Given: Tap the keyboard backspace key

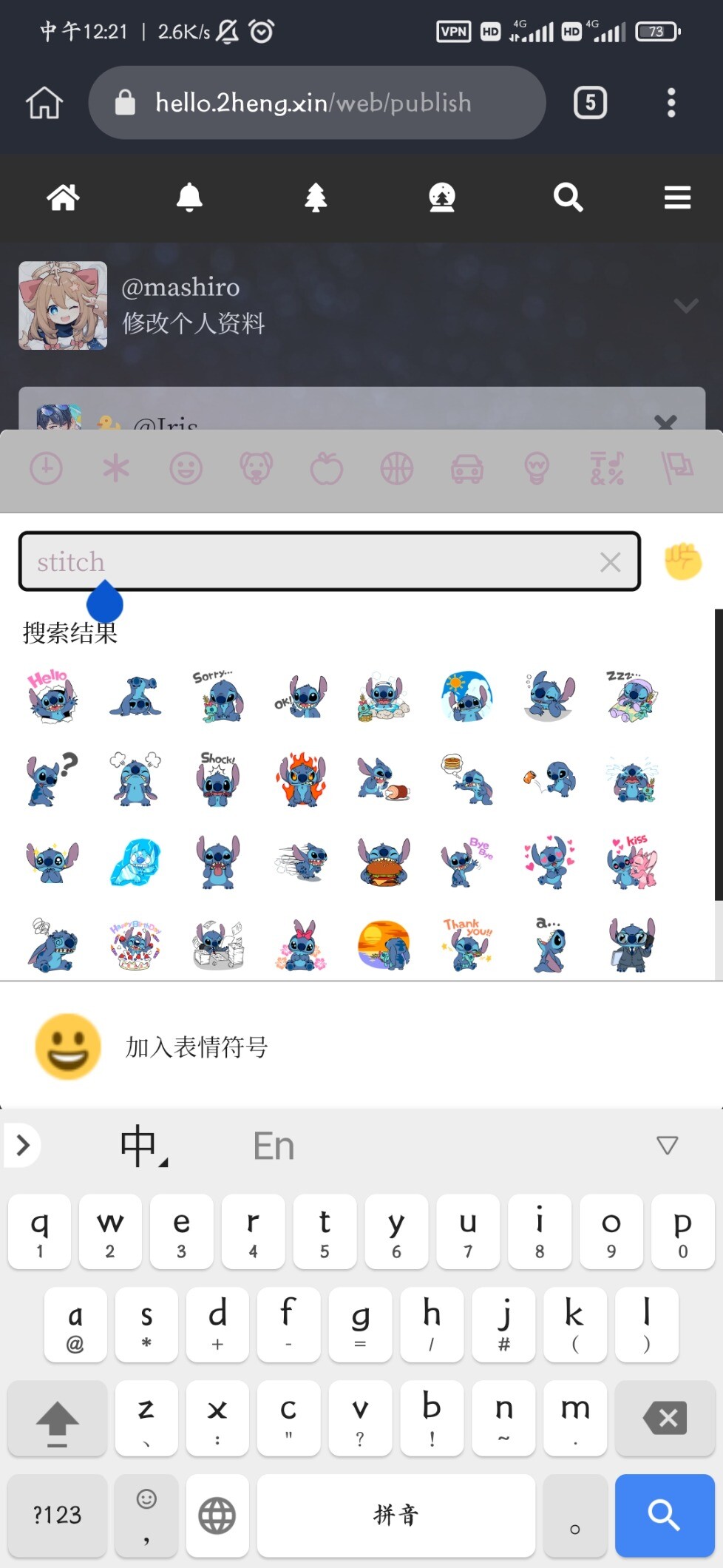Looking at the screenshot, I should pos(664,1418).
